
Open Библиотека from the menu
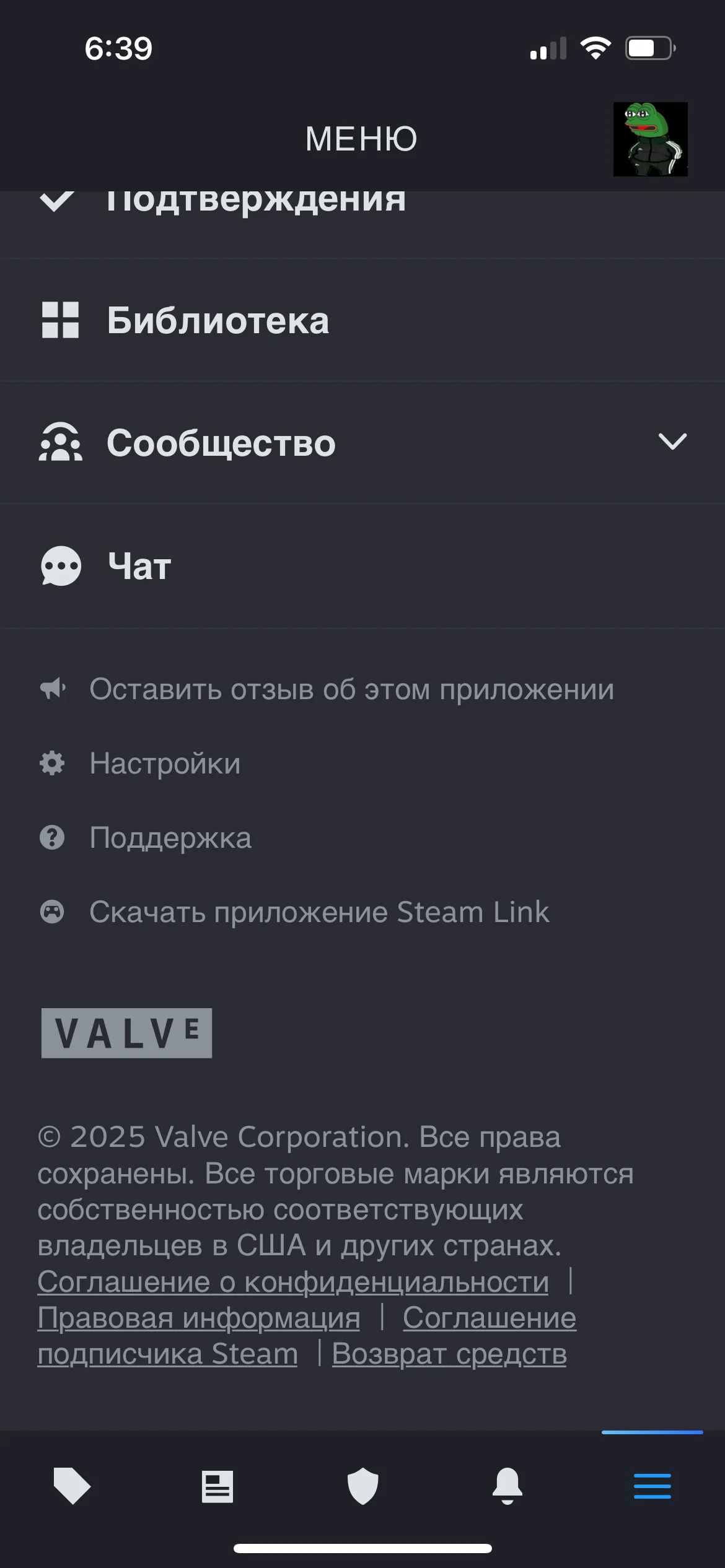pos(217,320)
